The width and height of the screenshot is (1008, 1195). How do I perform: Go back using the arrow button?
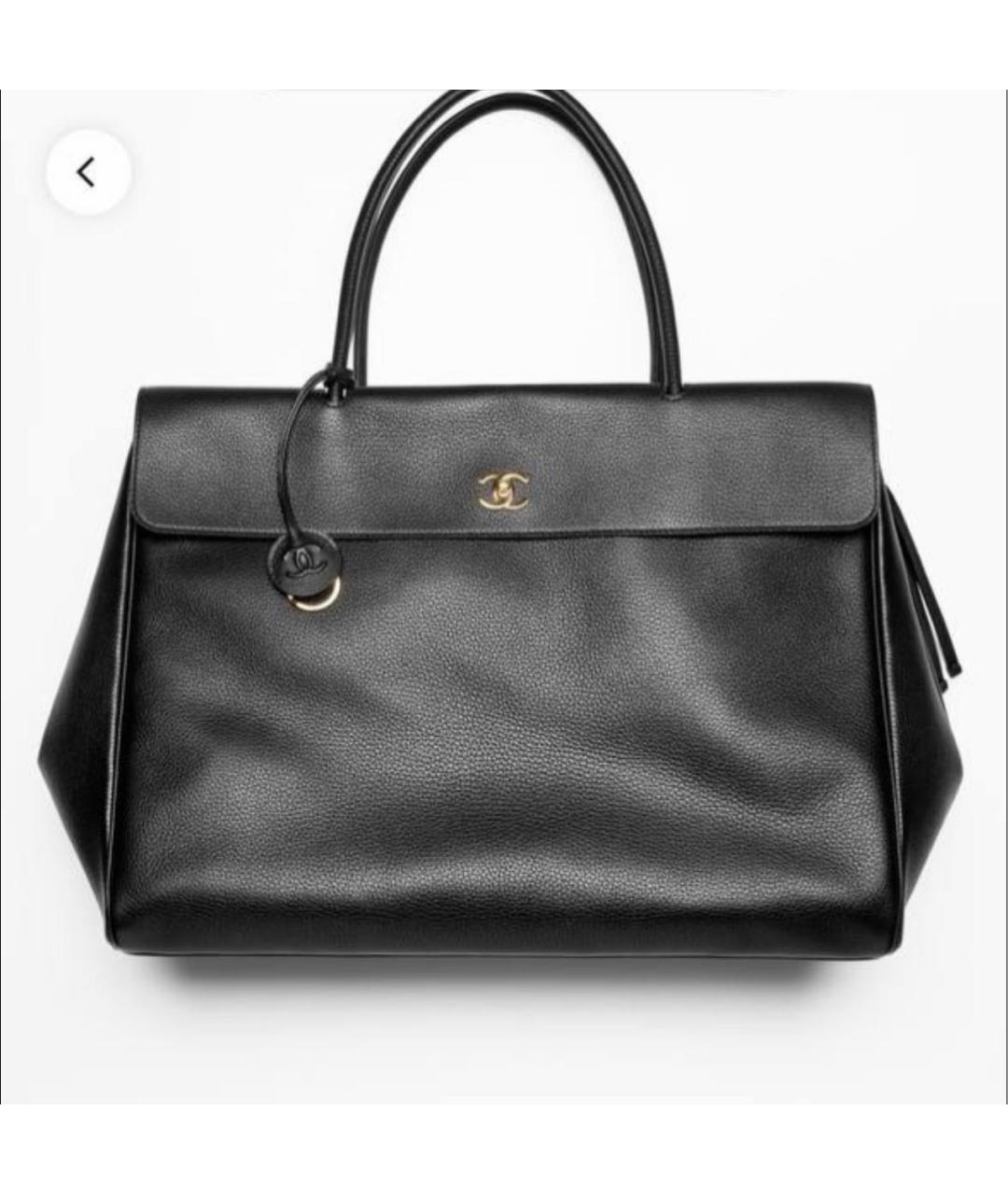click(x=88, y=173)
